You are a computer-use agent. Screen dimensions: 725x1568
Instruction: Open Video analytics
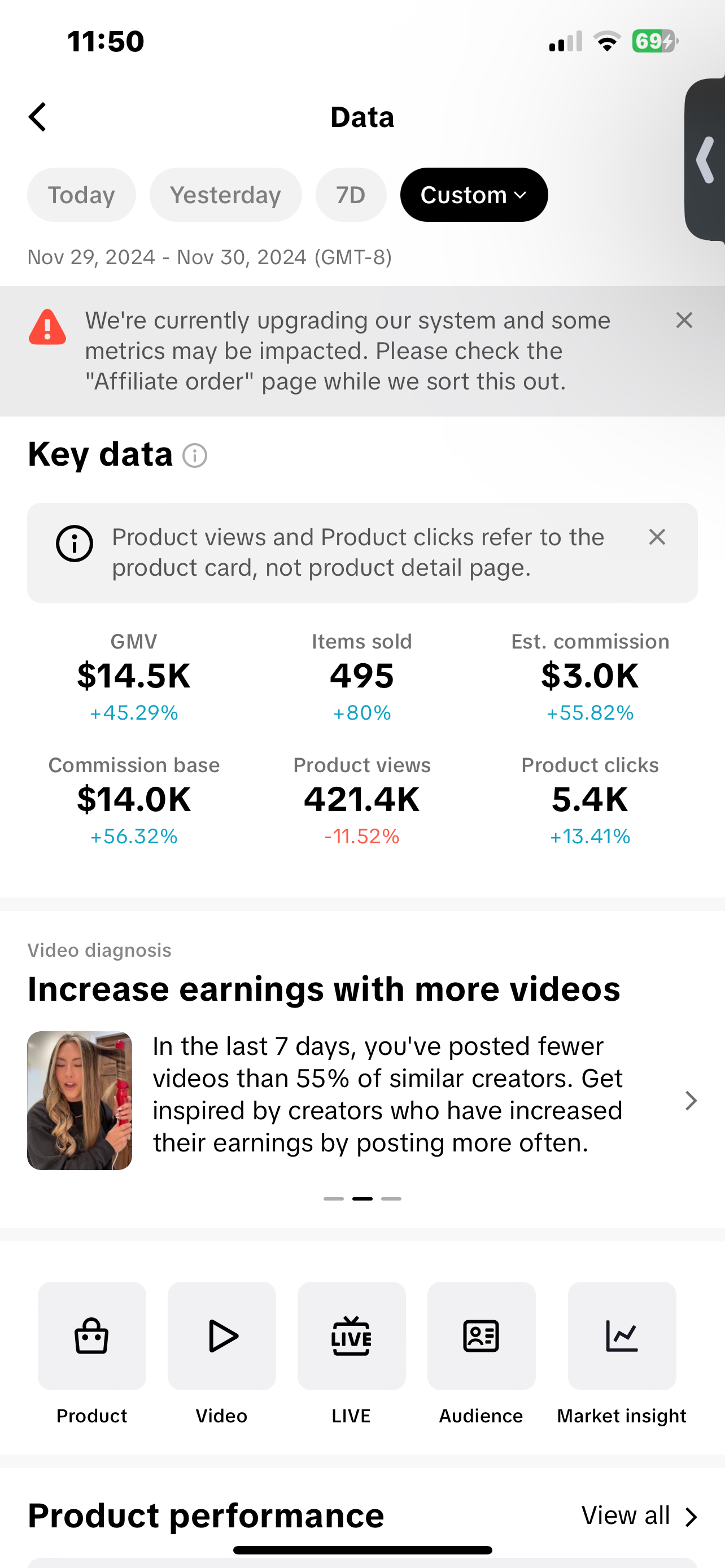coord(221,1336)
